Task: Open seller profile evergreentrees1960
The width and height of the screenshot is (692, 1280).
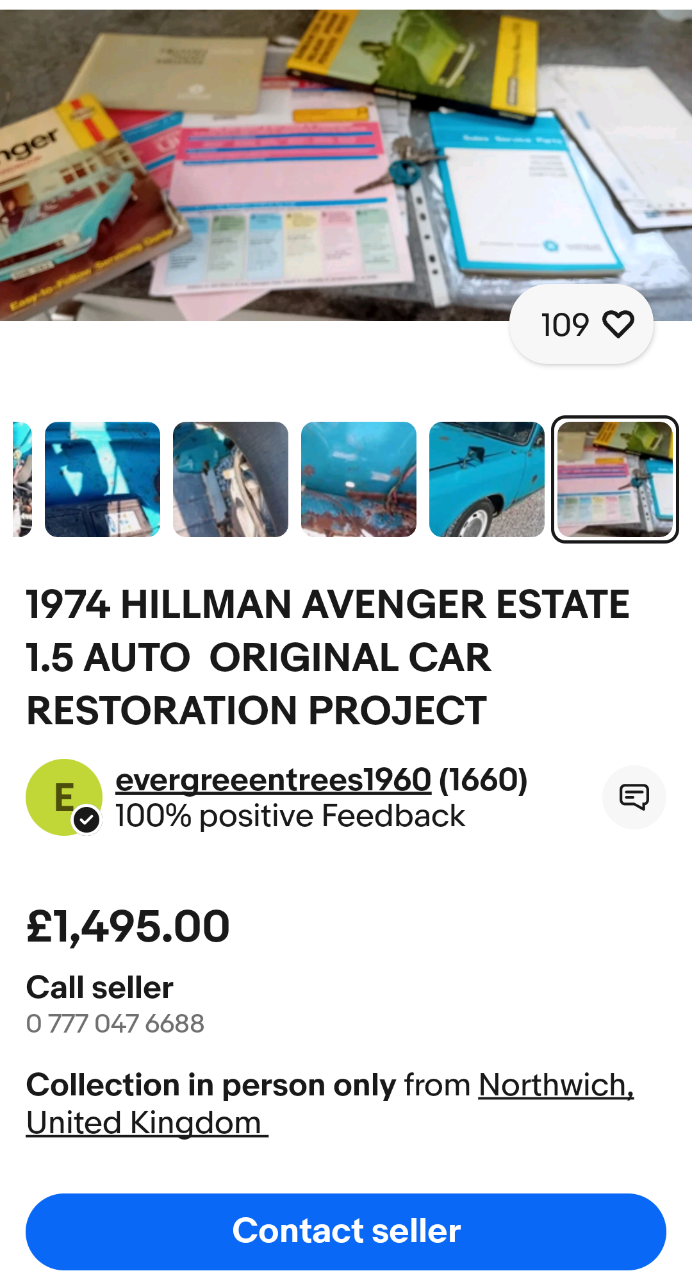Action: point(273,780)
